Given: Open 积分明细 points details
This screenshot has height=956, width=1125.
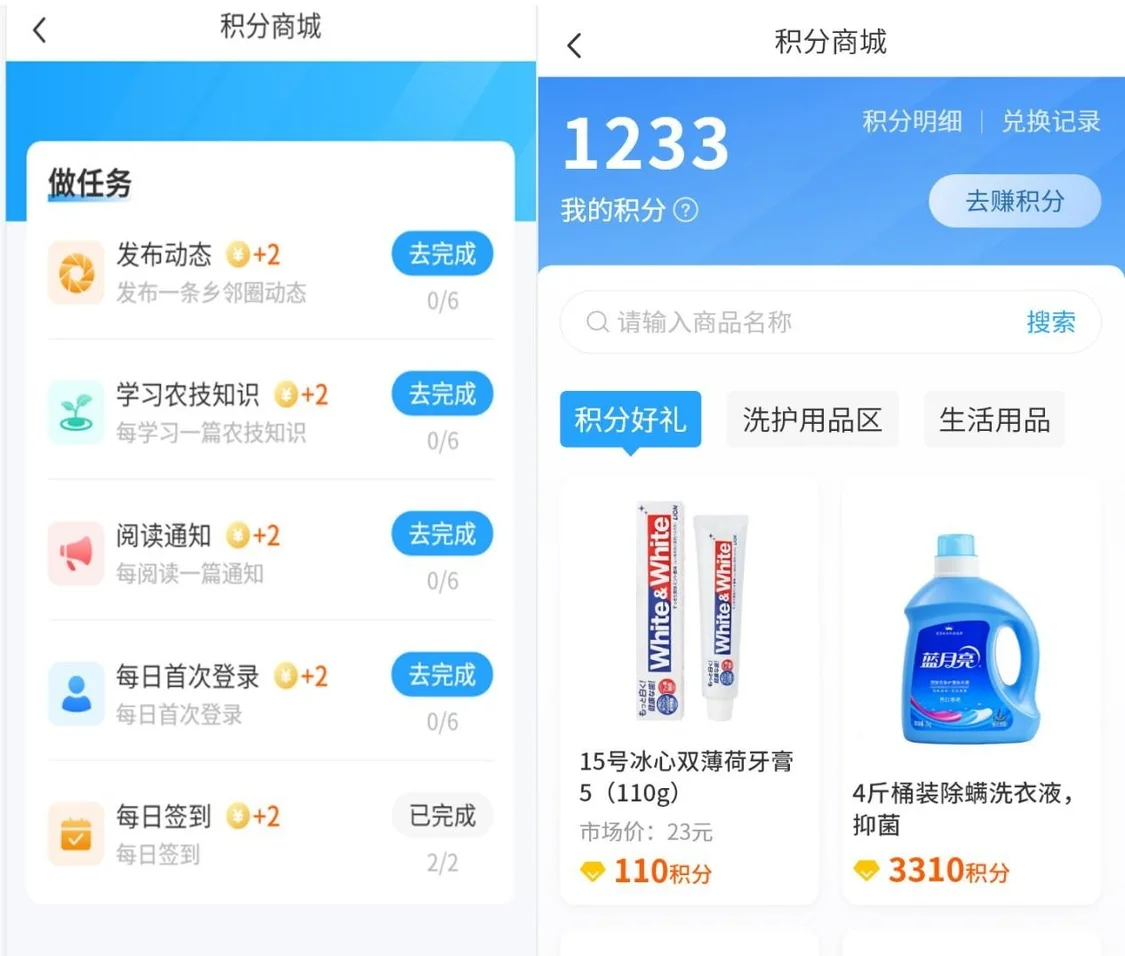Looking at the screenshot, I should 912,122.
